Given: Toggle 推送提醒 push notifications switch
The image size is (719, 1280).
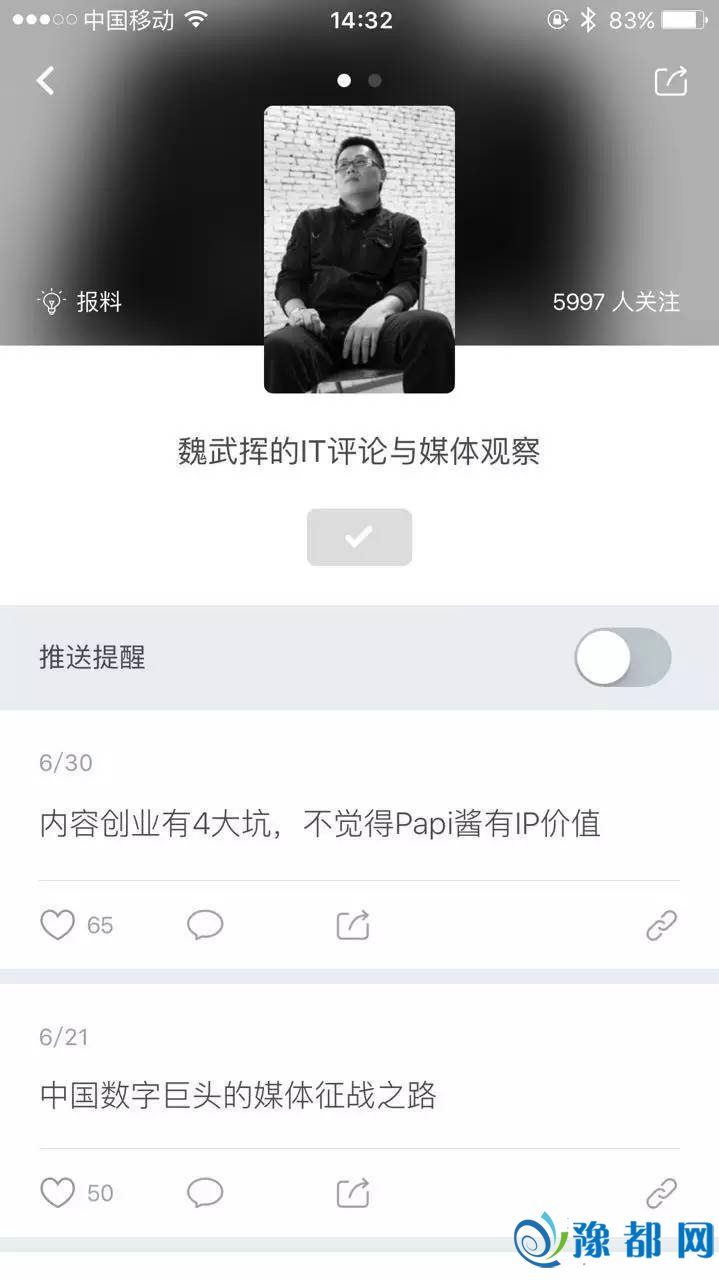Looking at the screenshot, I should coord(622,657).
